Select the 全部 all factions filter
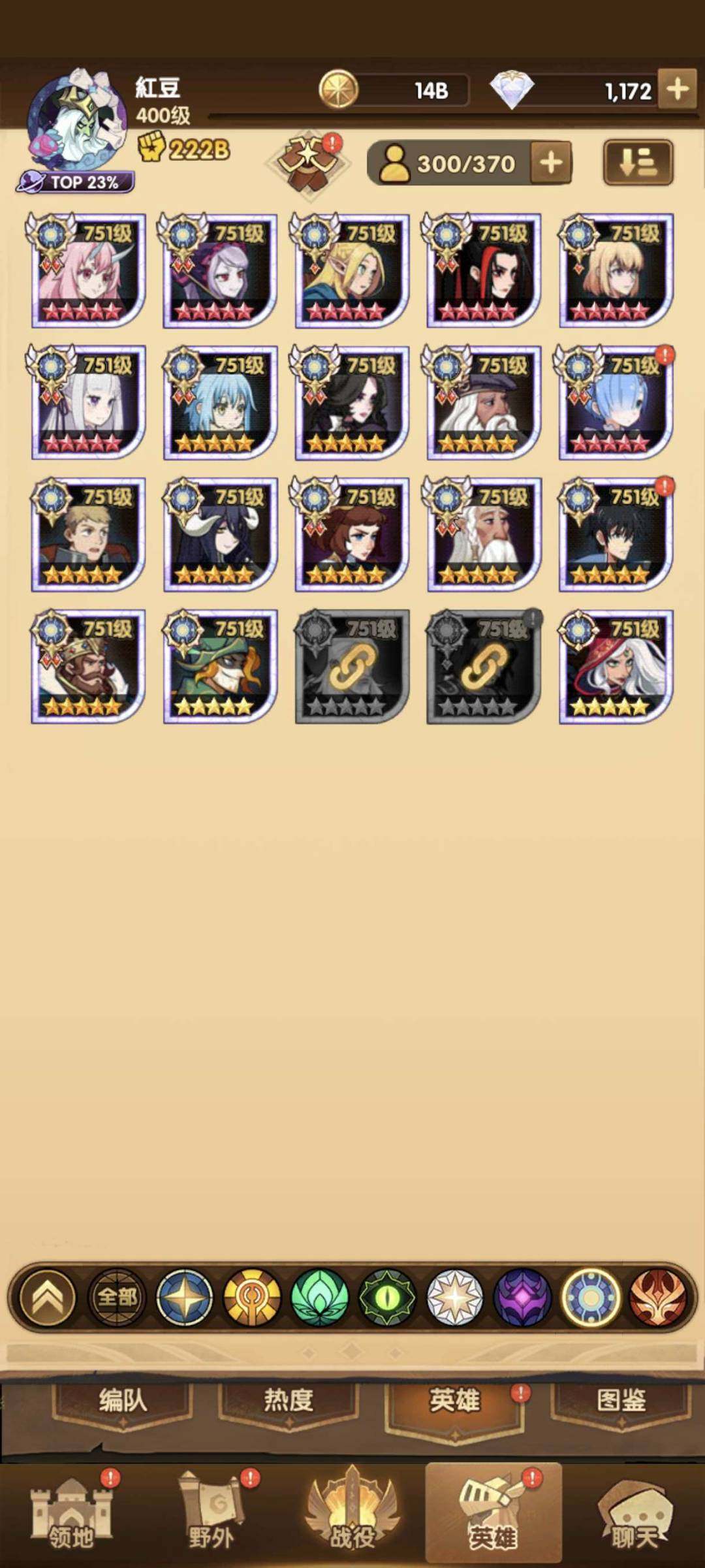This screenshot has height=1568, width=705. click(117, 1297)
